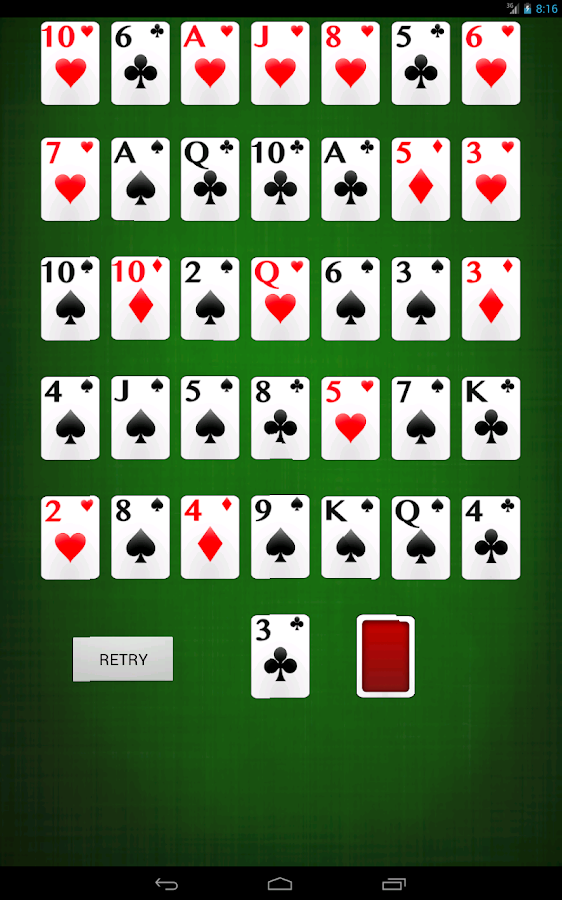
Task: Tap the queen of spades card
Action: (x=421, y=537)
